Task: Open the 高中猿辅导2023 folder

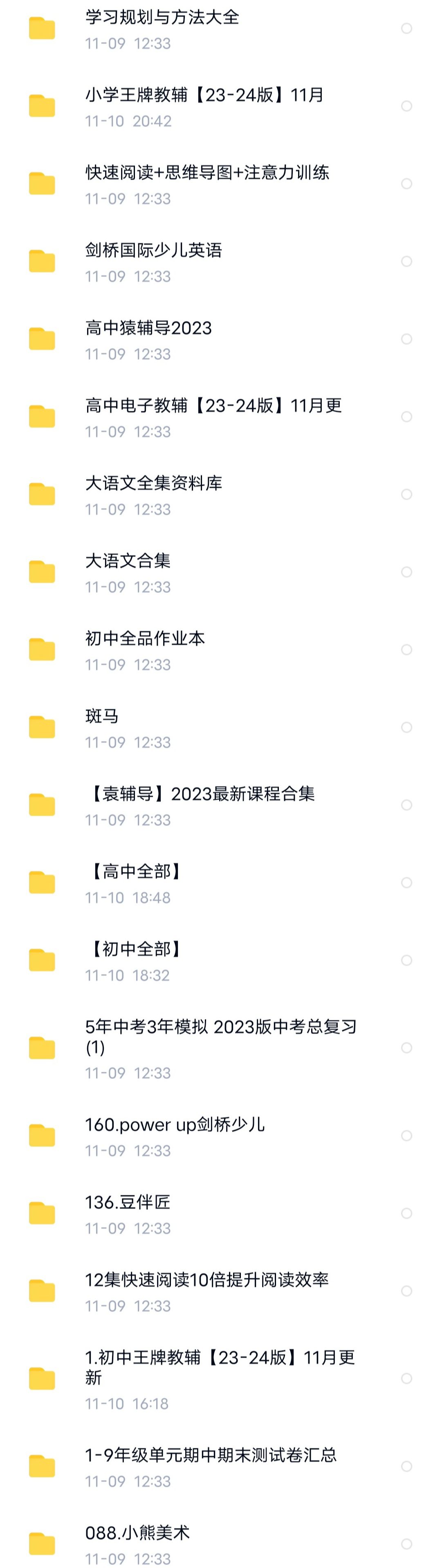Action: 148,329
